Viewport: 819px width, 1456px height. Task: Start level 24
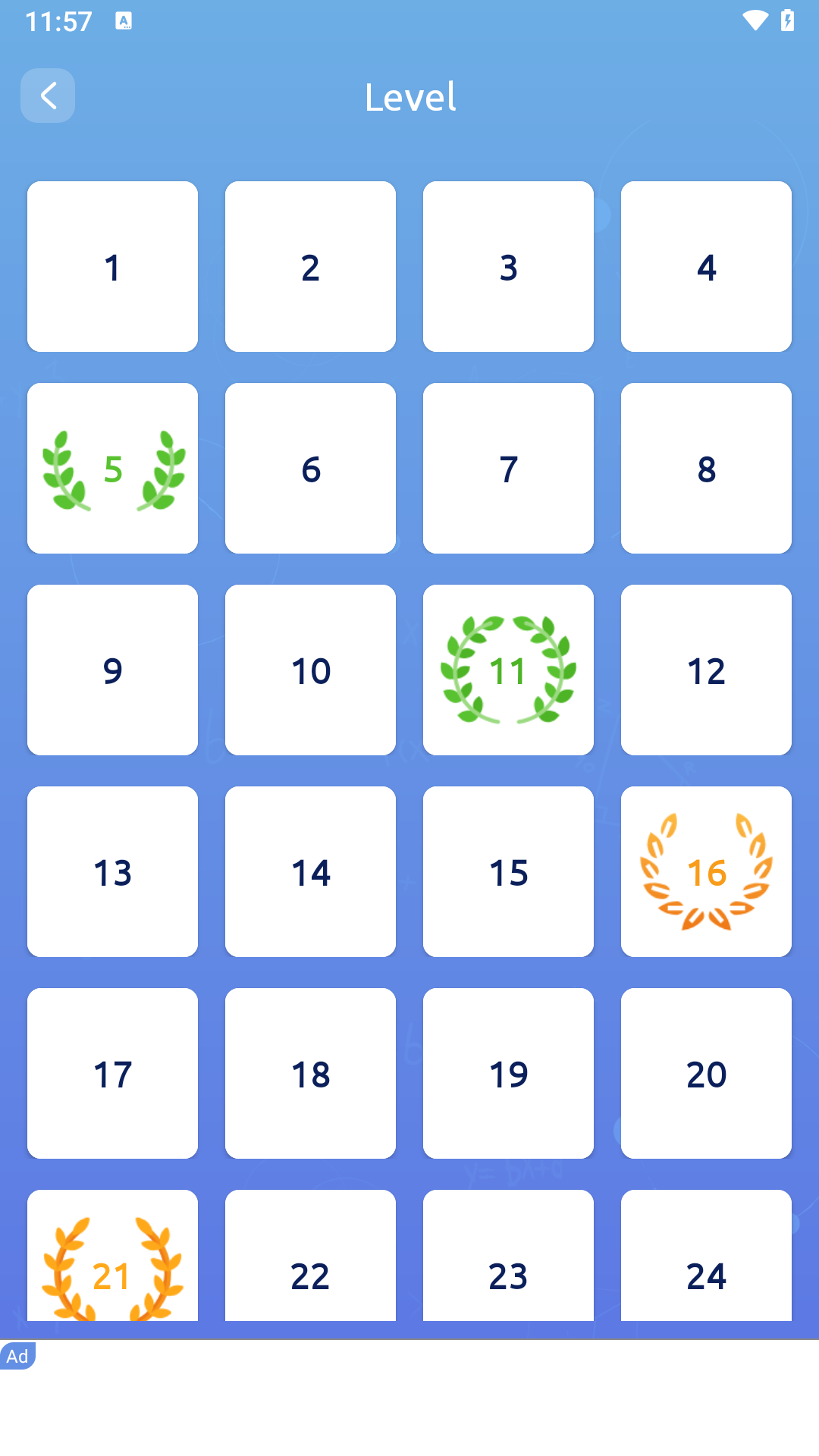(x=706, y=1274)
